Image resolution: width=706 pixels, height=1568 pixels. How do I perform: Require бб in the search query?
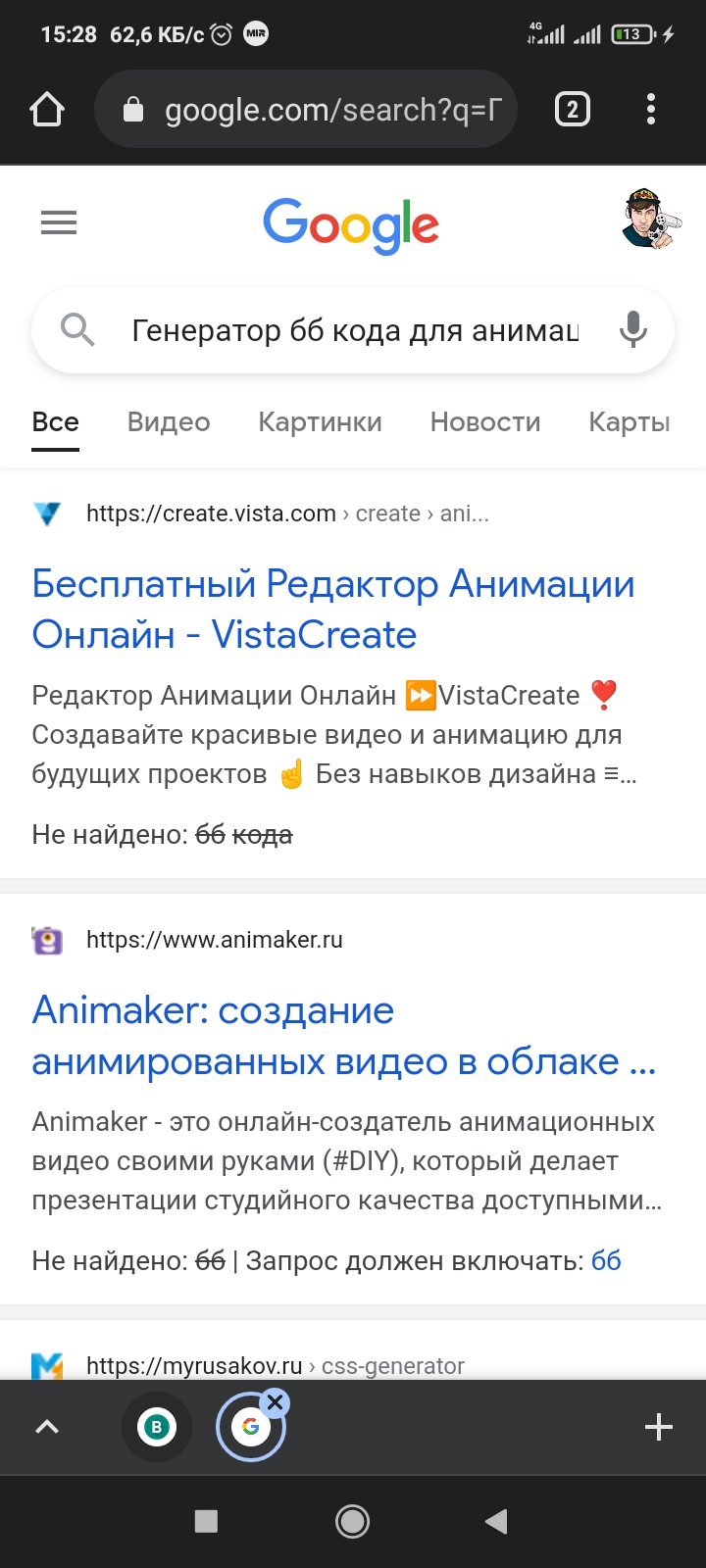click(x=606, y=1261)
